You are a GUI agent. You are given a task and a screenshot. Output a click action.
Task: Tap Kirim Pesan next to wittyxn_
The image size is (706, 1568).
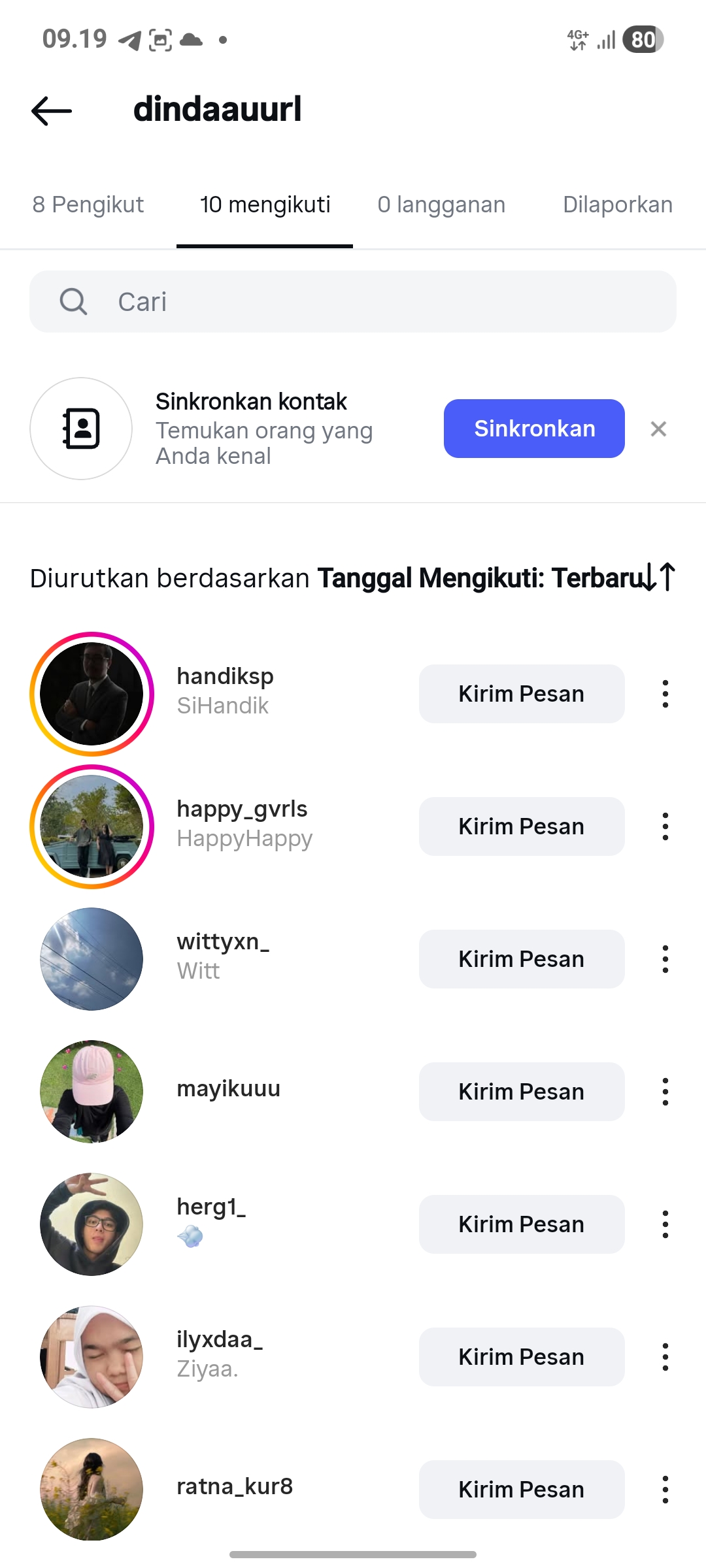click(521, 959)
